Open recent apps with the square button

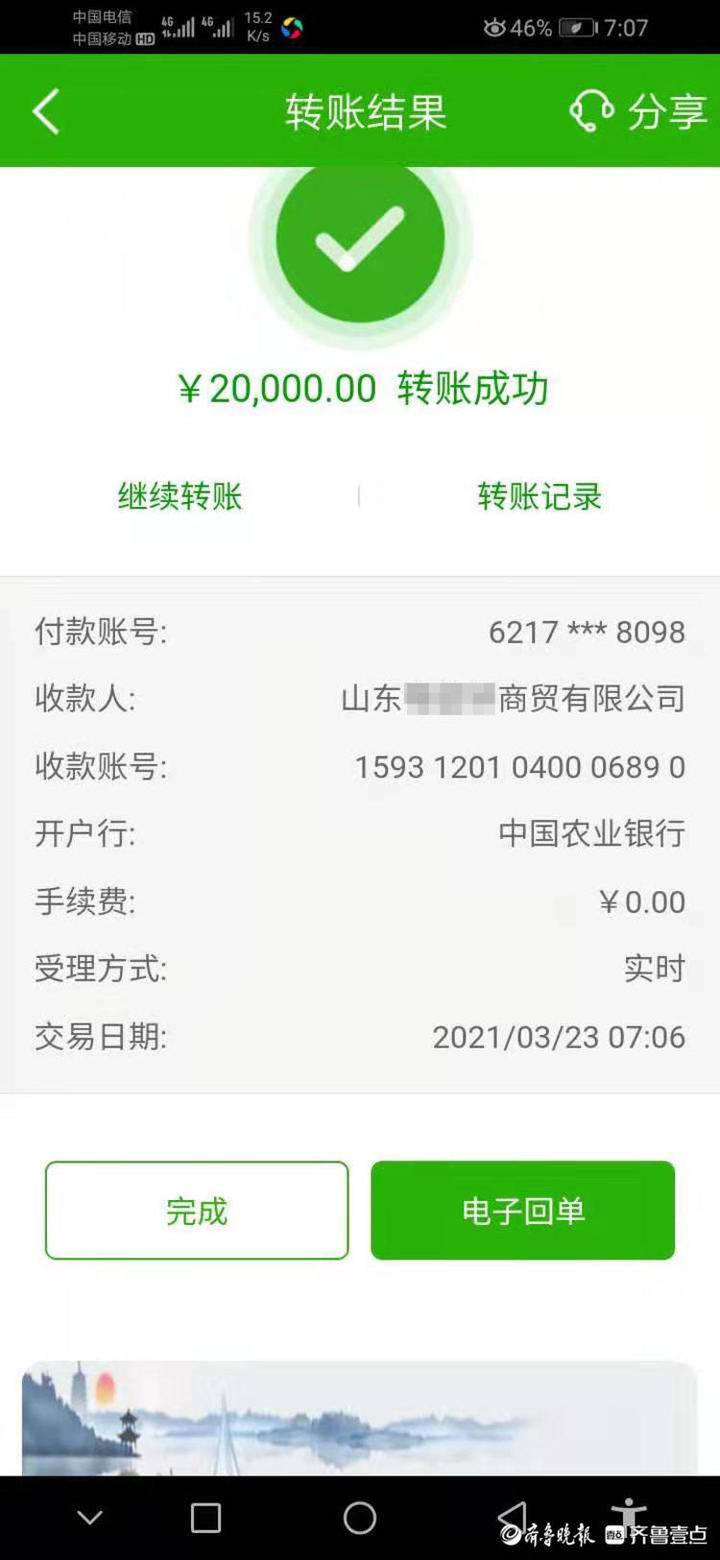[x=206, y=1518]
